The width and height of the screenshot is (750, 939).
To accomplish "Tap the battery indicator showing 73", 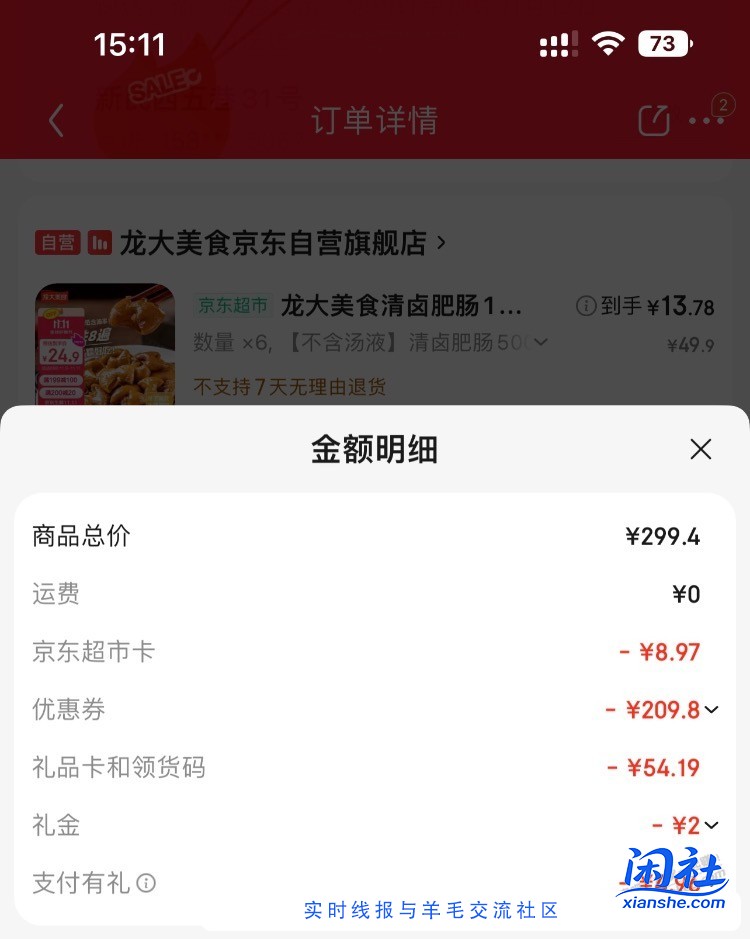I will point(665,43).
